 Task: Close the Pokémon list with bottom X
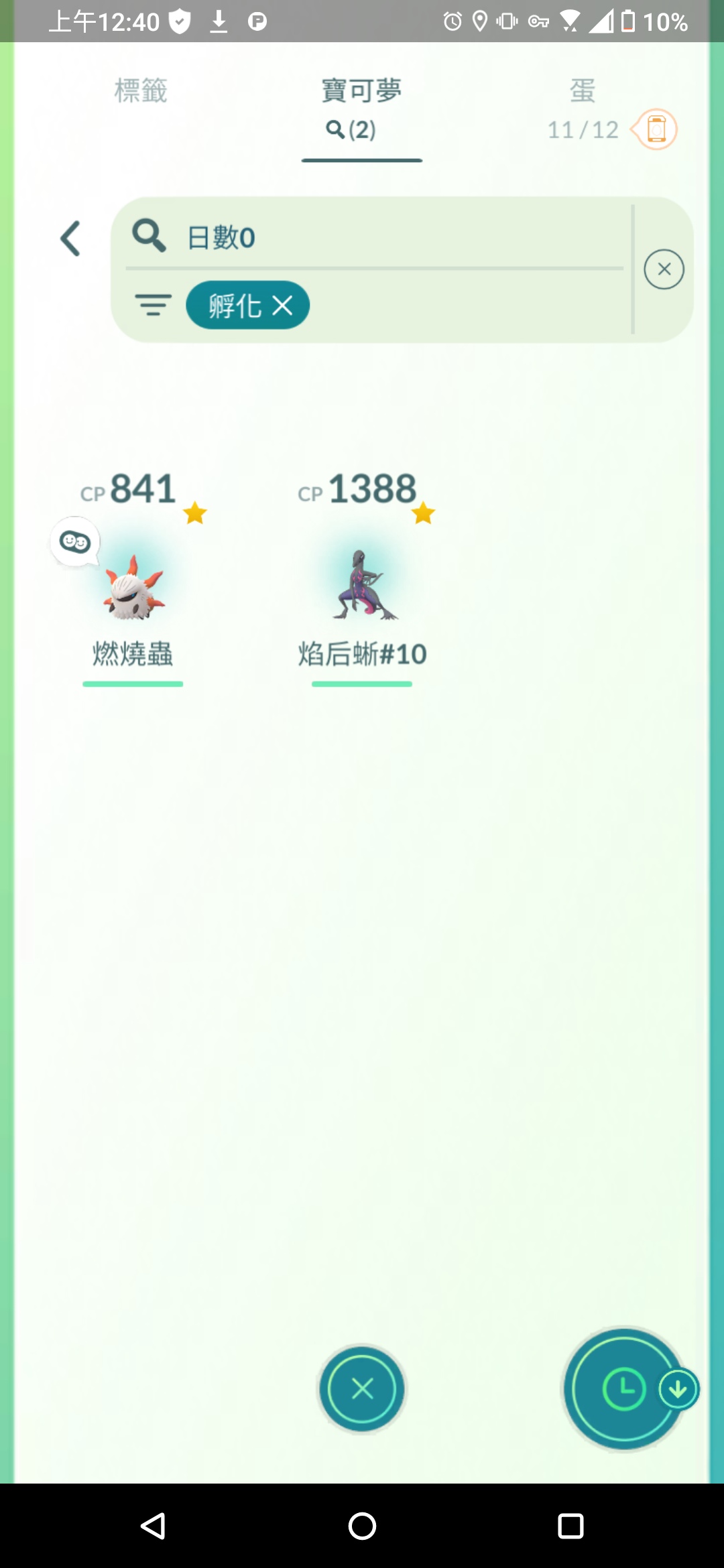[x=362, y=1388]
